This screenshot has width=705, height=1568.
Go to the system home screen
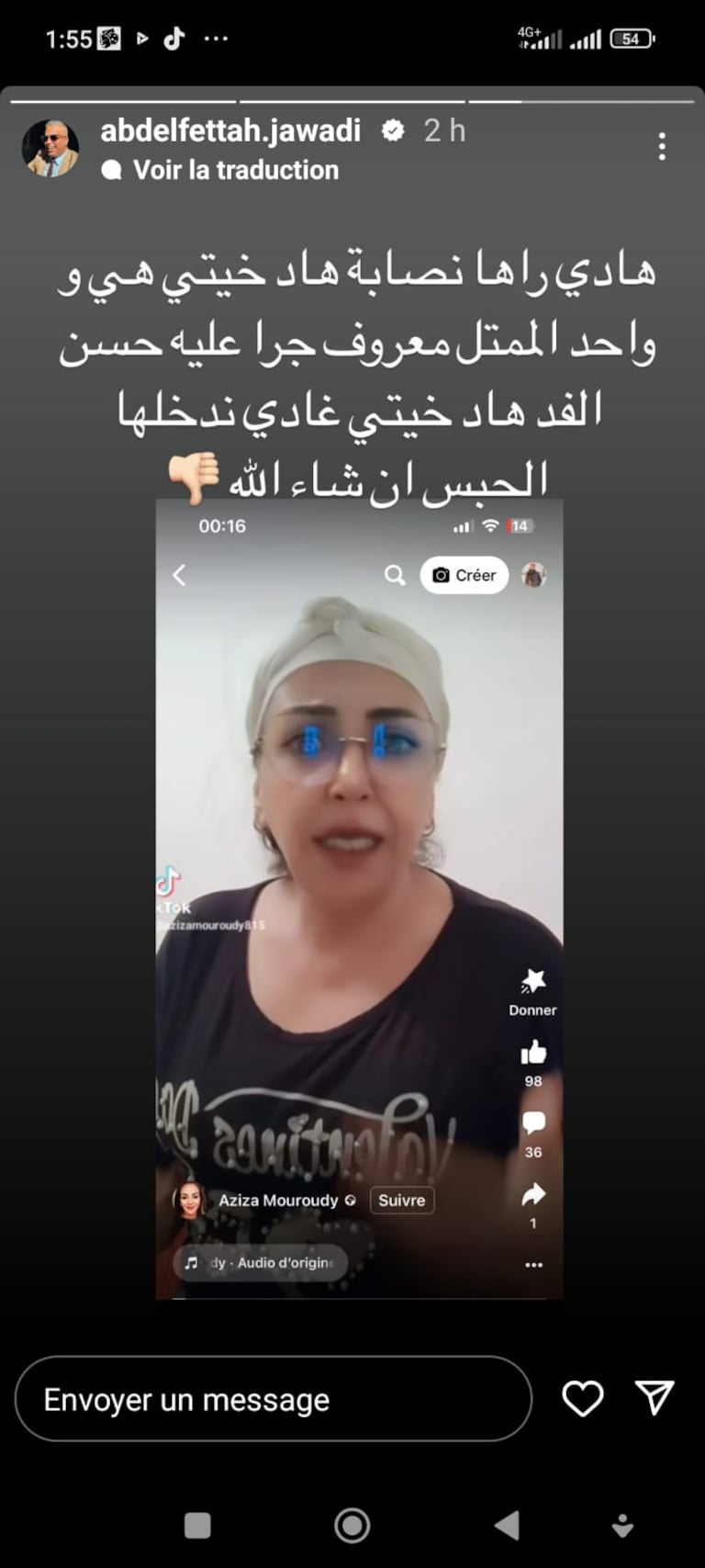(352, 1526)
